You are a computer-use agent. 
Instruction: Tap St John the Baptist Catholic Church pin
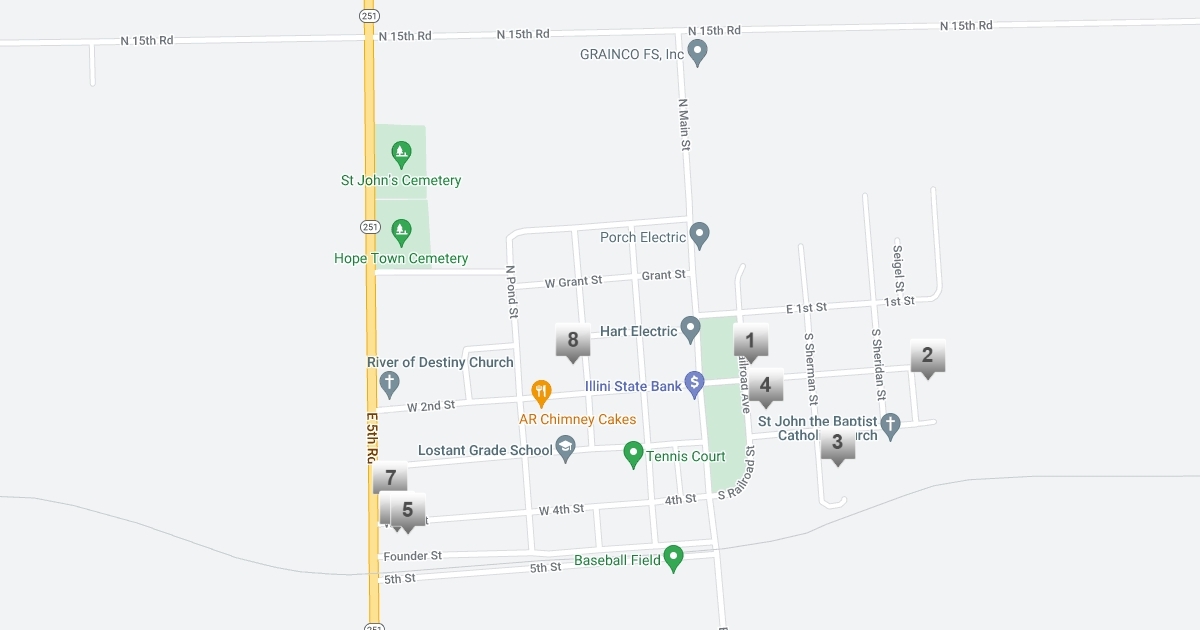[x=890, y=427]
